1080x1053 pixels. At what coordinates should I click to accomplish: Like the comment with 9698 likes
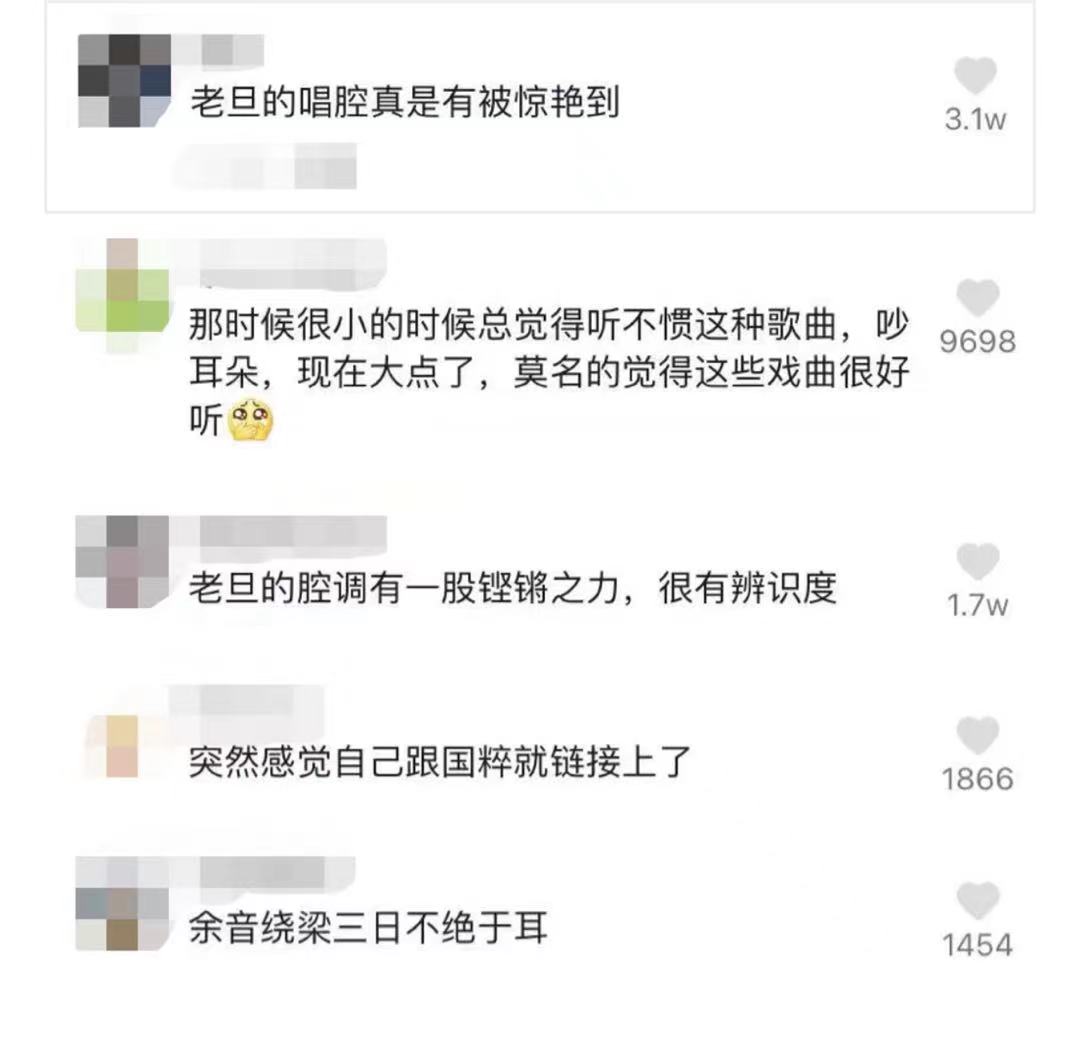(x=977, y=297)
